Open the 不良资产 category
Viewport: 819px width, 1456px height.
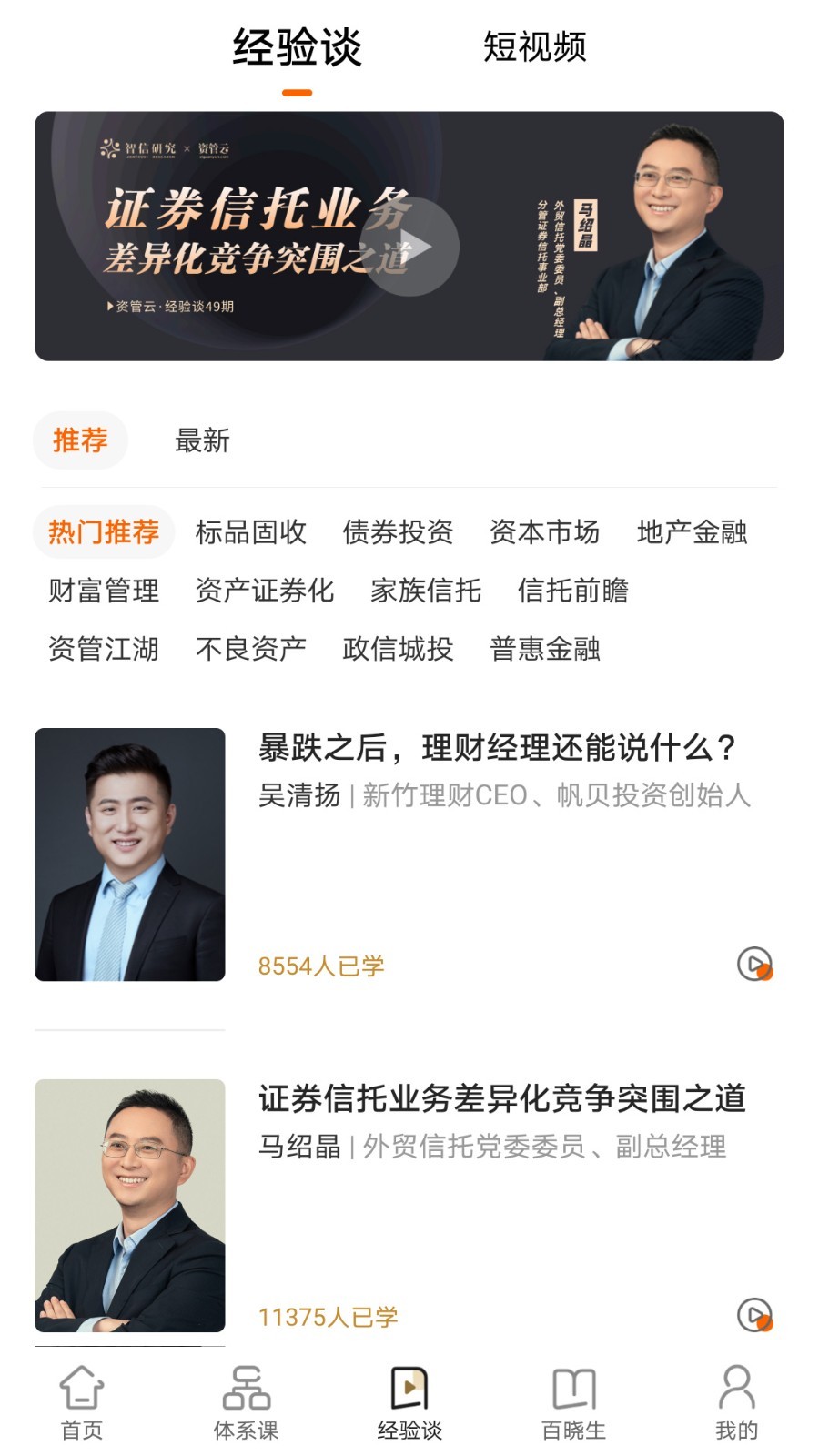[251, 649]
